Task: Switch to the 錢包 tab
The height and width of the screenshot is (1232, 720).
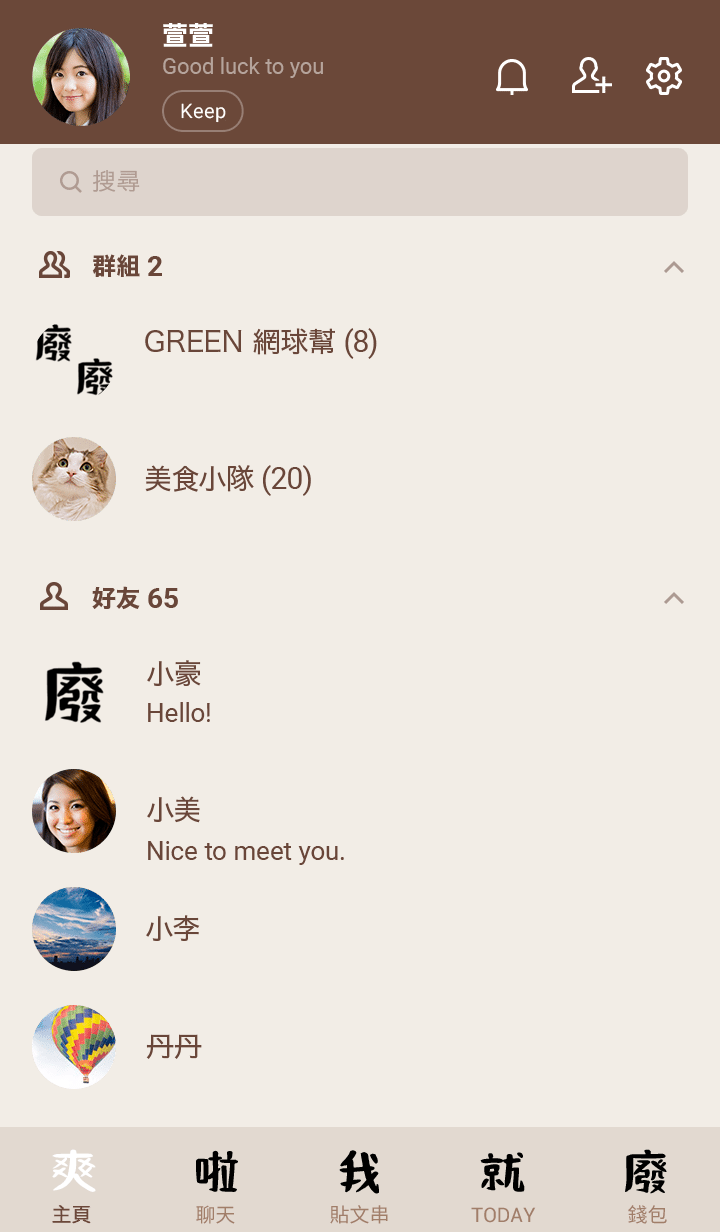Action: [x=646, y=1186]
